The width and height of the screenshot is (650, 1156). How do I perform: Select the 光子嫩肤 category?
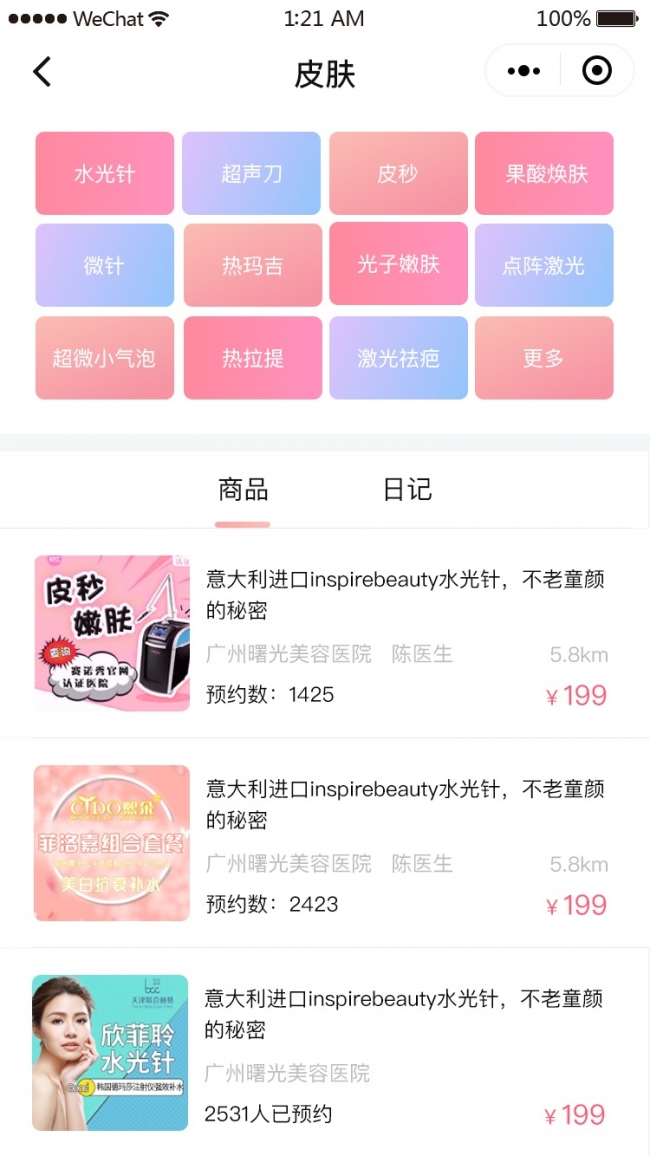pos(398,264)
